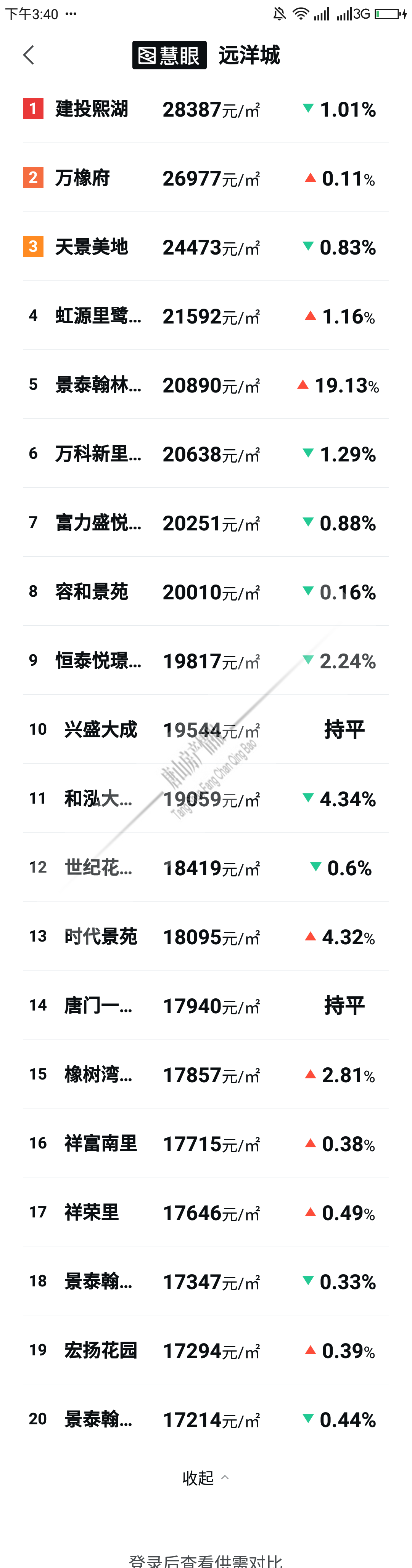Open 时代景苑 price details
The height and width of the screenshot is (1568, 412).
(101, 936)
